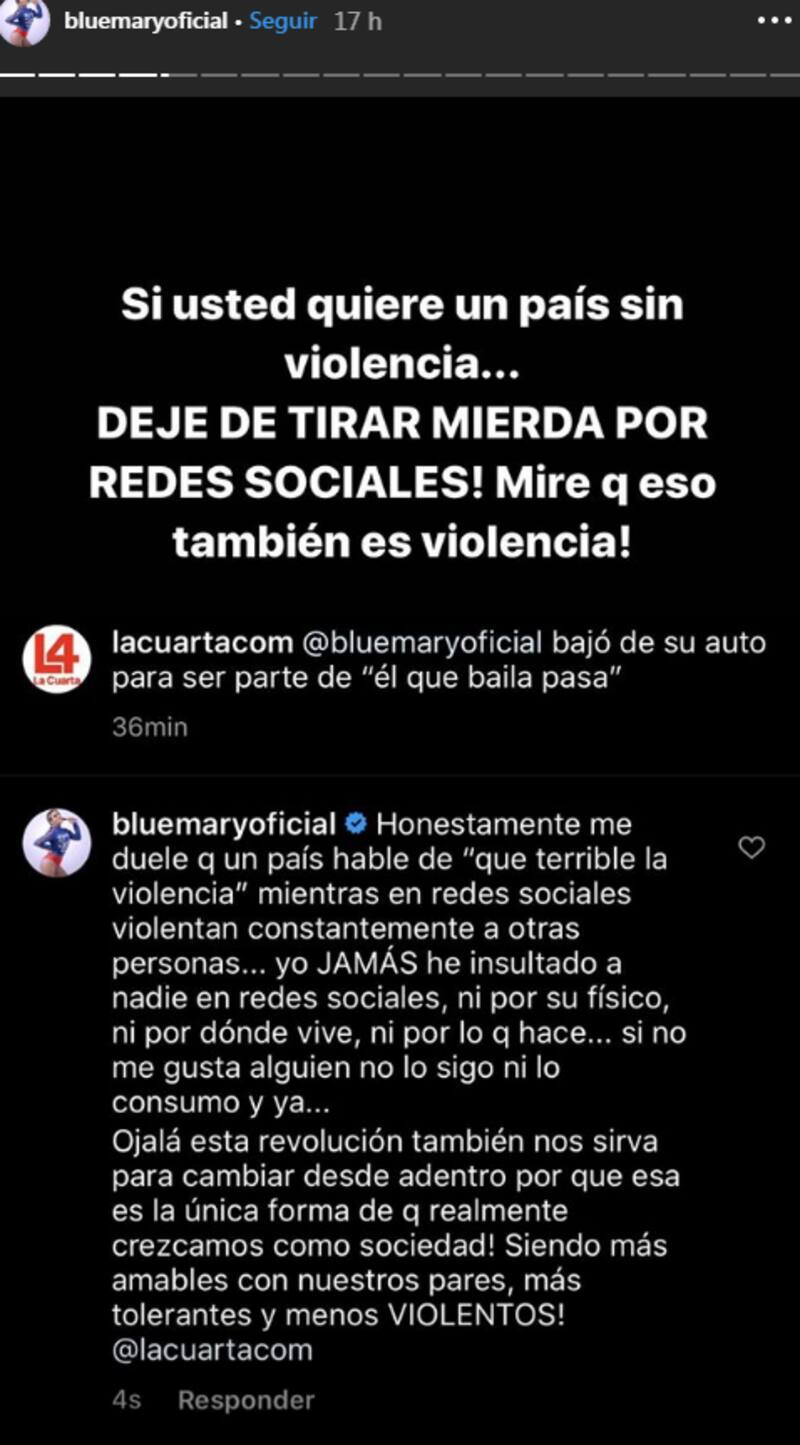Tap Seguir to follow bluemaryoficial
The width and height of the screenshot is (800, 1445).
click(283, 21)
